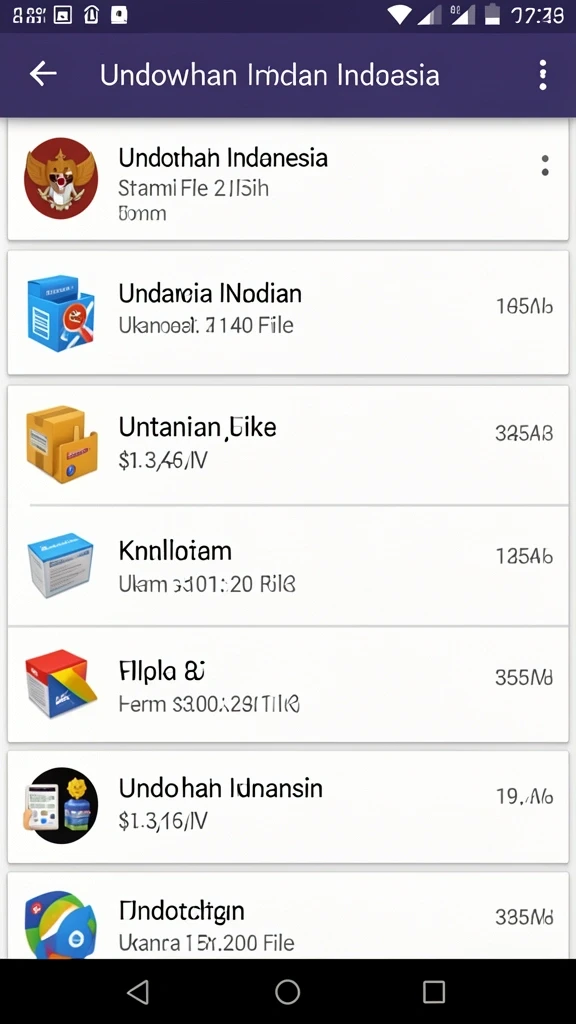
Task: Open options for the Undothah Indanesia row
Action: [545, 166]
